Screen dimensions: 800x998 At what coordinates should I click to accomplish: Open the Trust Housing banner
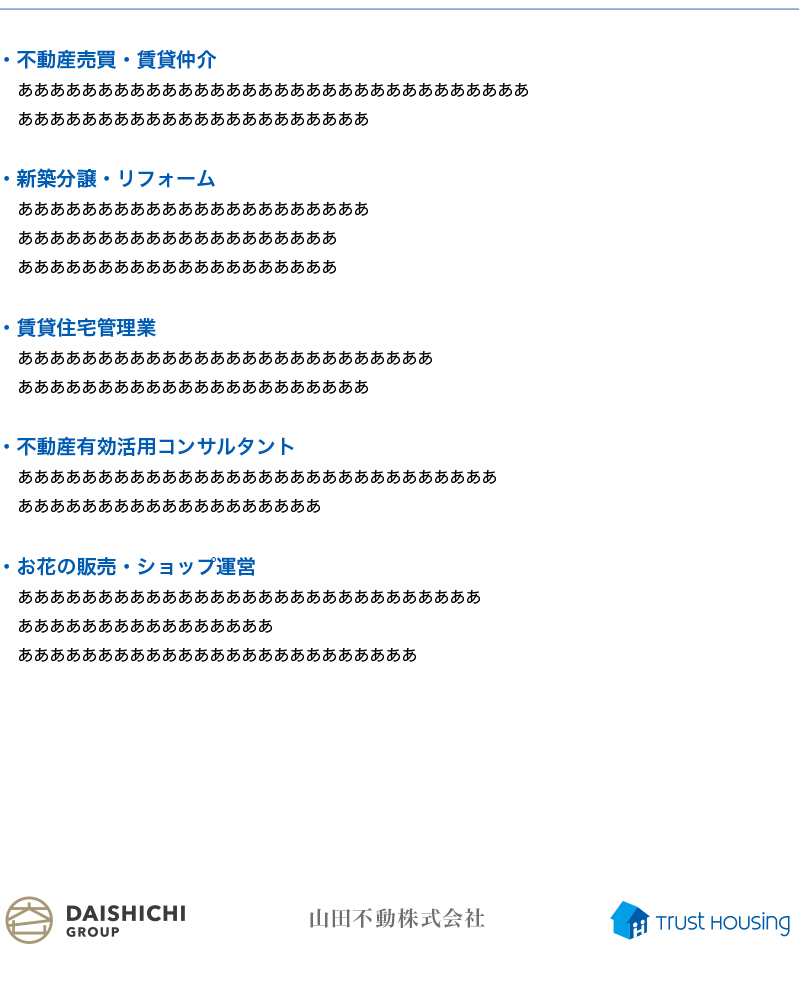700,921
